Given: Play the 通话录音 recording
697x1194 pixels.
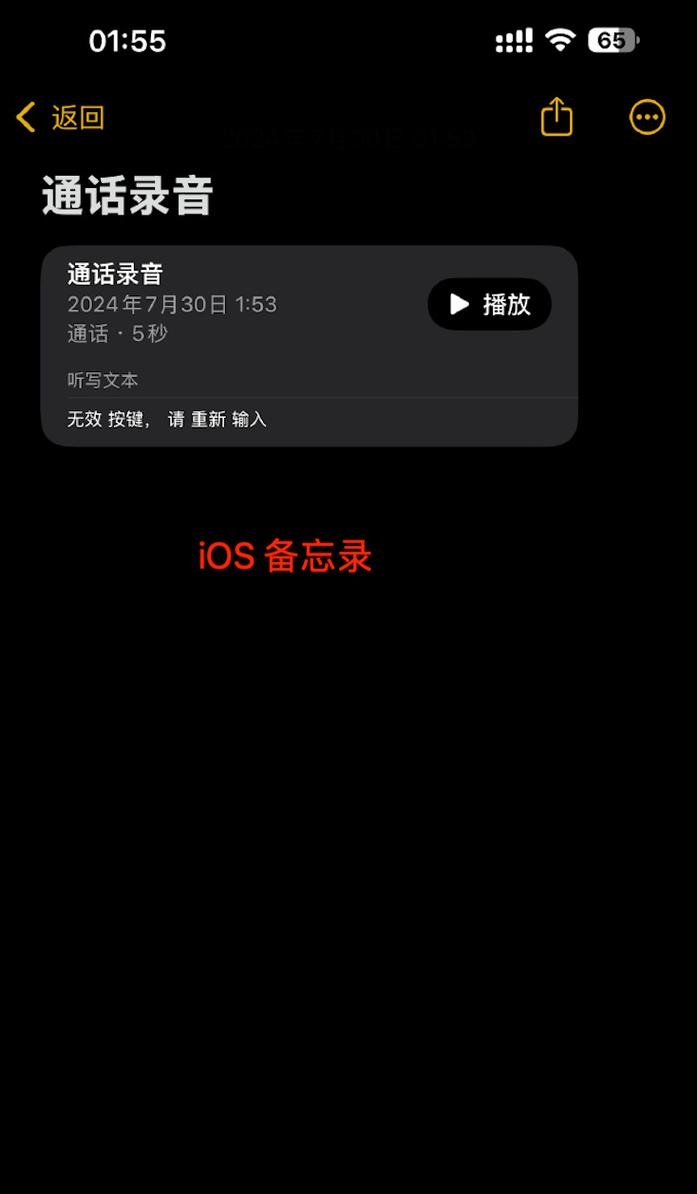Looking at the screenshot, I should click(489, 304).
